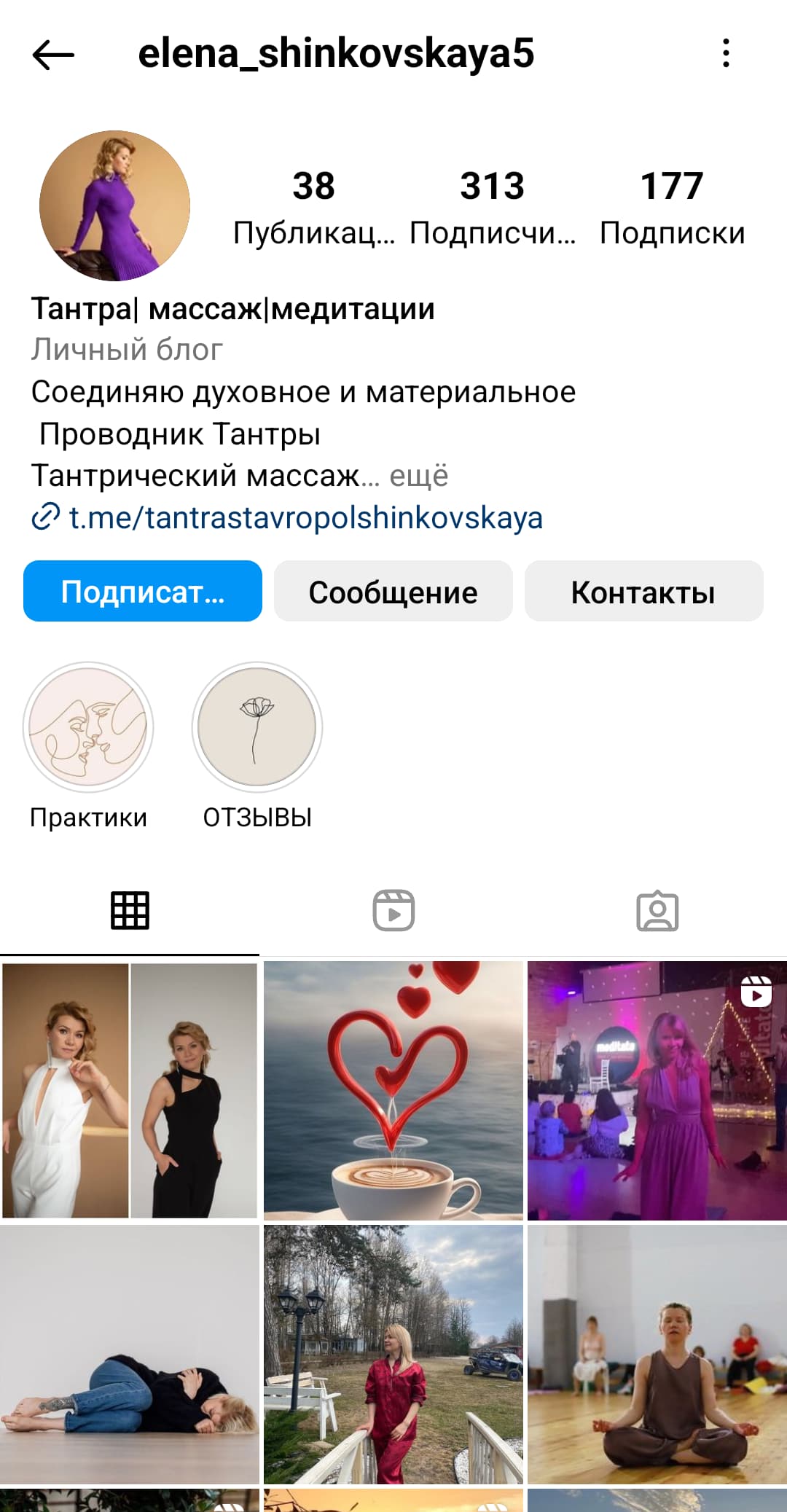This screenshot has height=1512, width=787.
Task: Open the three-dot overflow menu
Action: click(726, 53)
